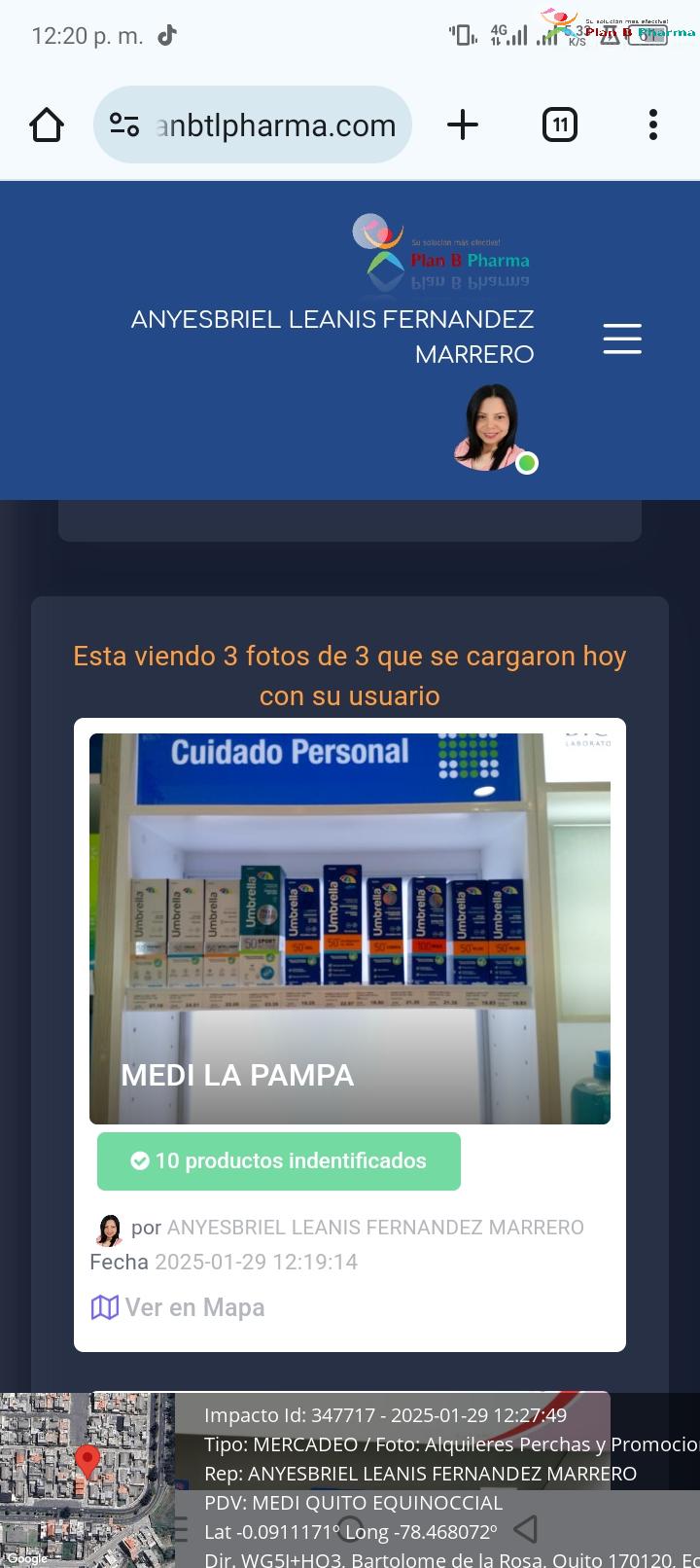Screen dimensions: 700x1568
Task: Open the Ver en Mapa link
Action: point(178,1307)
